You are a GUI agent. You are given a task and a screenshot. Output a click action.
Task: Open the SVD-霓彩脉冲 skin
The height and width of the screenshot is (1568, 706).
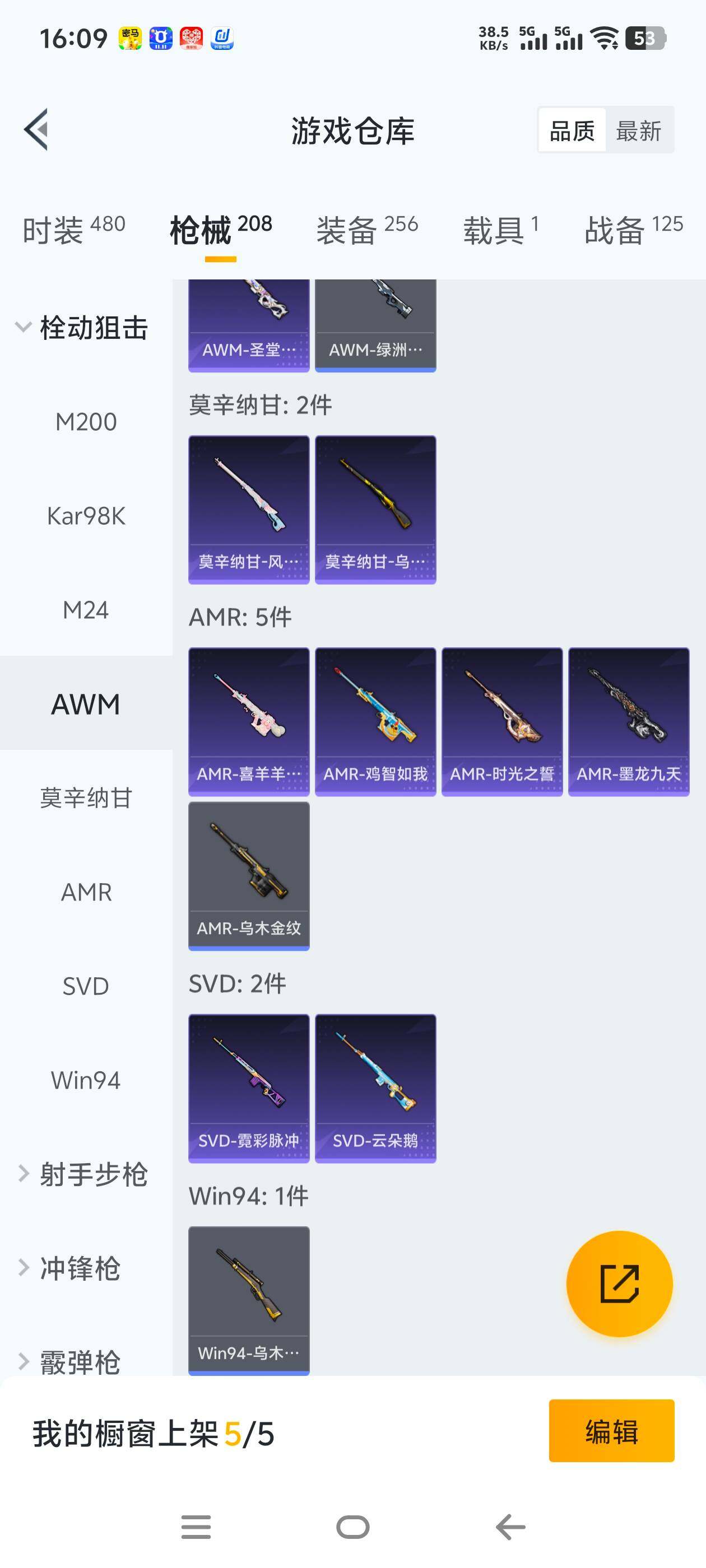tap(249, 1090)
